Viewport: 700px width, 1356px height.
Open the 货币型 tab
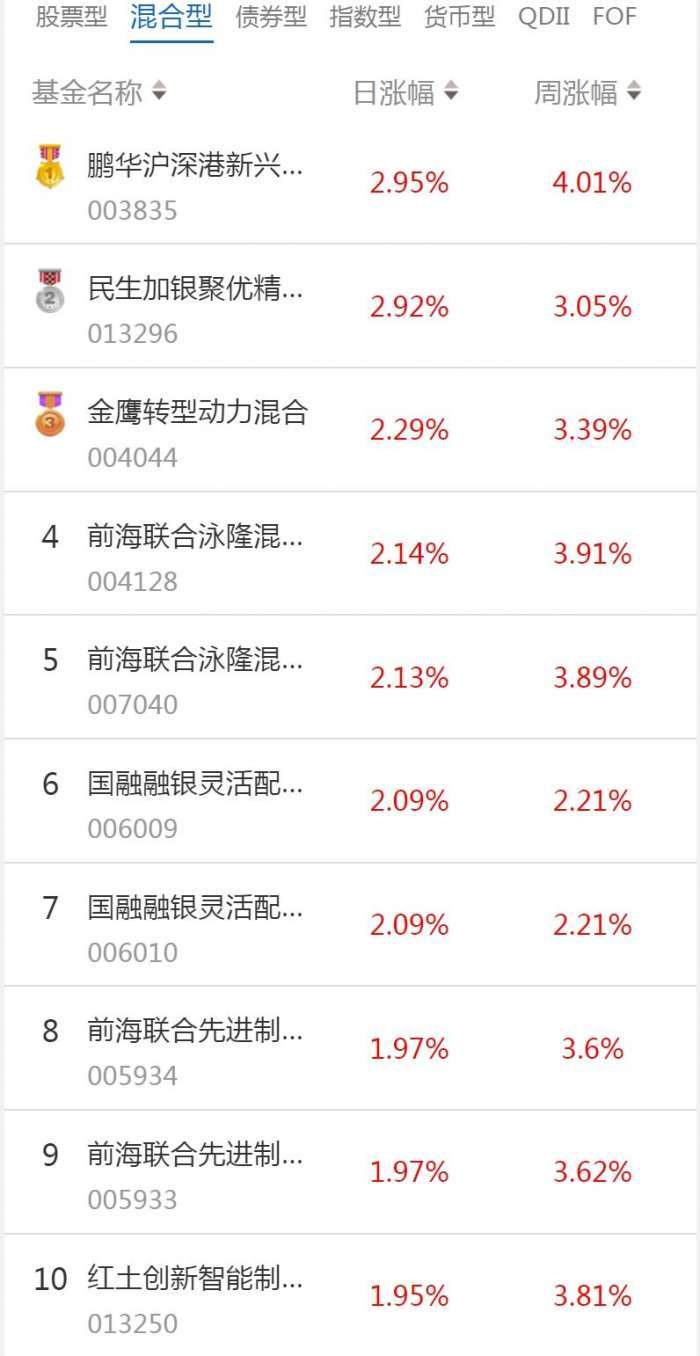coord(459,17)
